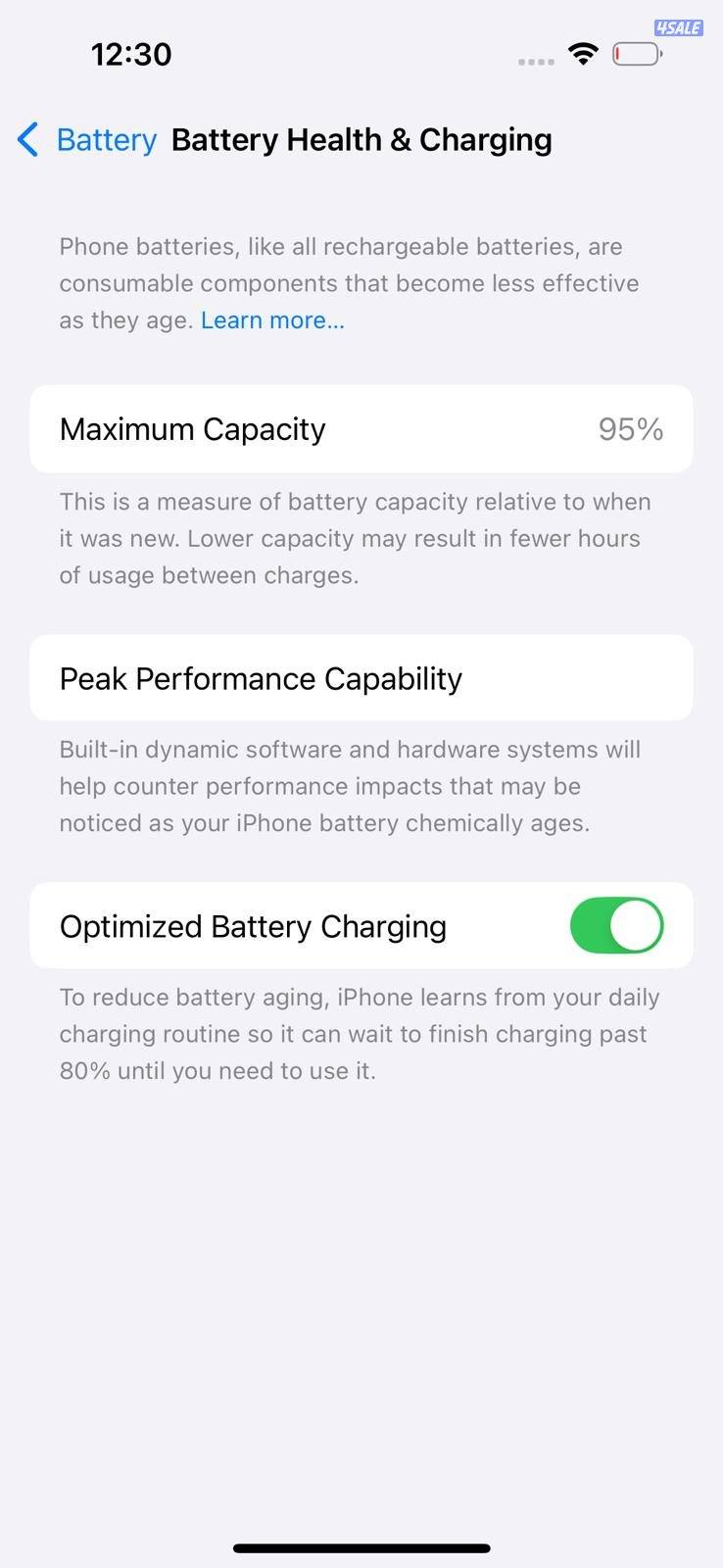
Task: Tap the battery indicator in the status bar
Action: click(636, 54)
